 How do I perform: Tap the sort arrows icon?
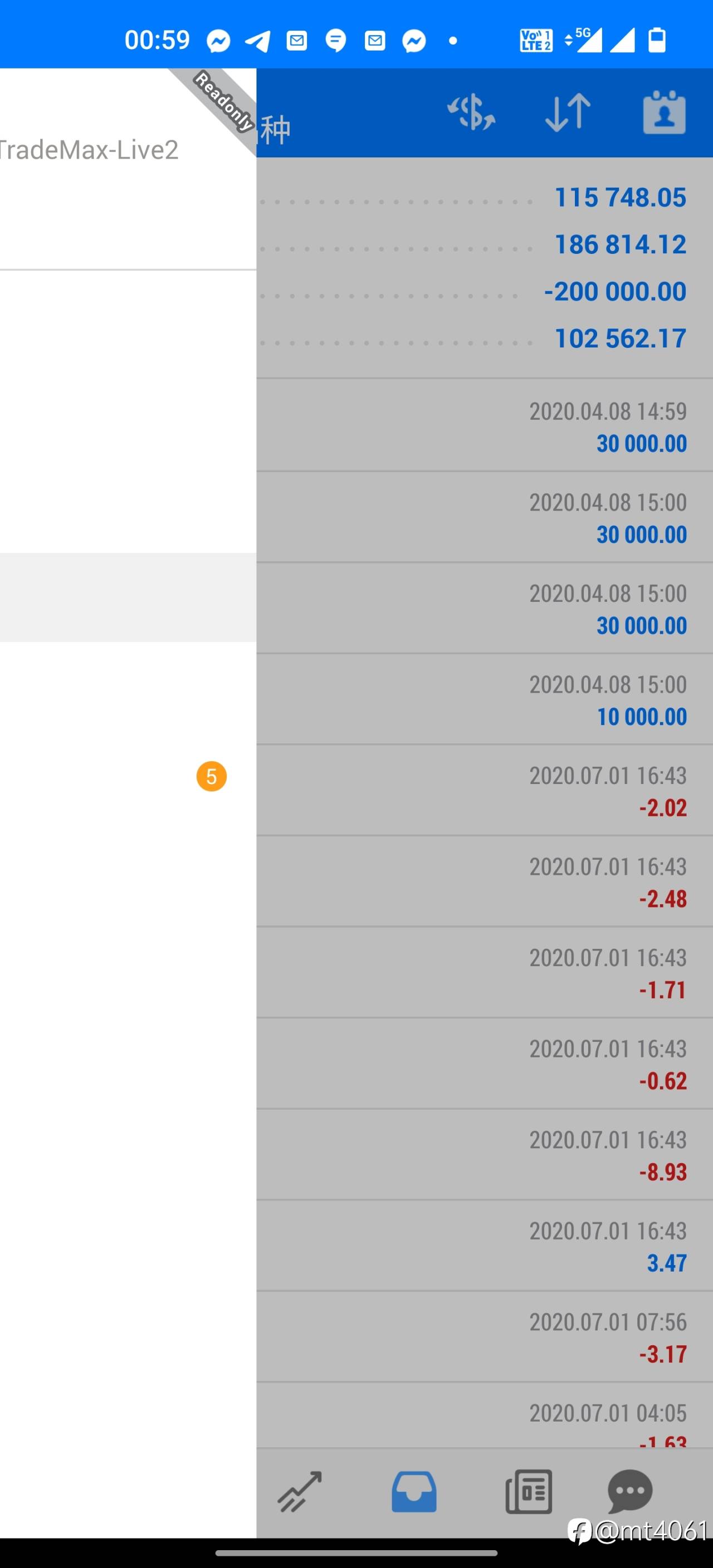(x=568, y=113)
